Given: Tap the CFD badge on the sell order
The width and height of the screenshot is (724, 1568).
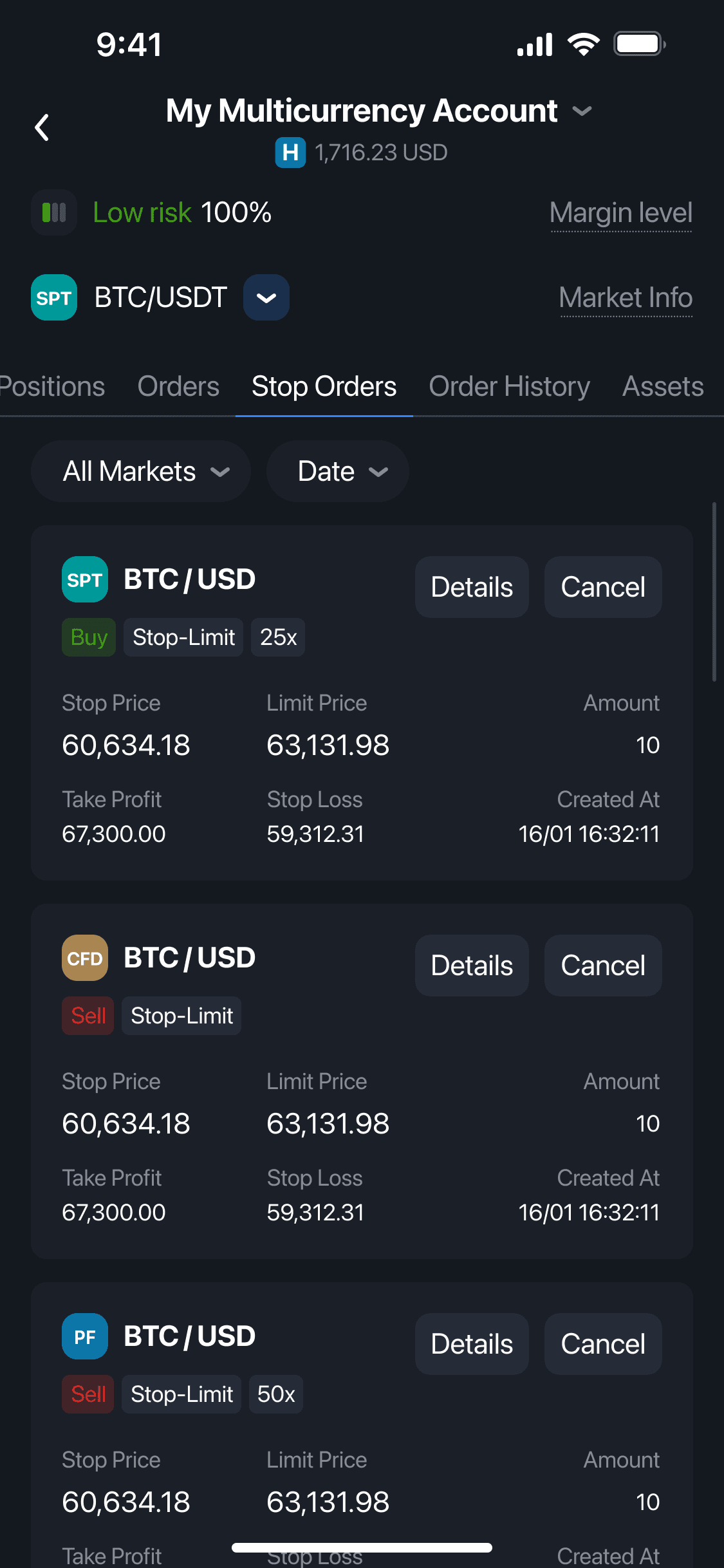Looking at the screenshot, I should 84,958.
